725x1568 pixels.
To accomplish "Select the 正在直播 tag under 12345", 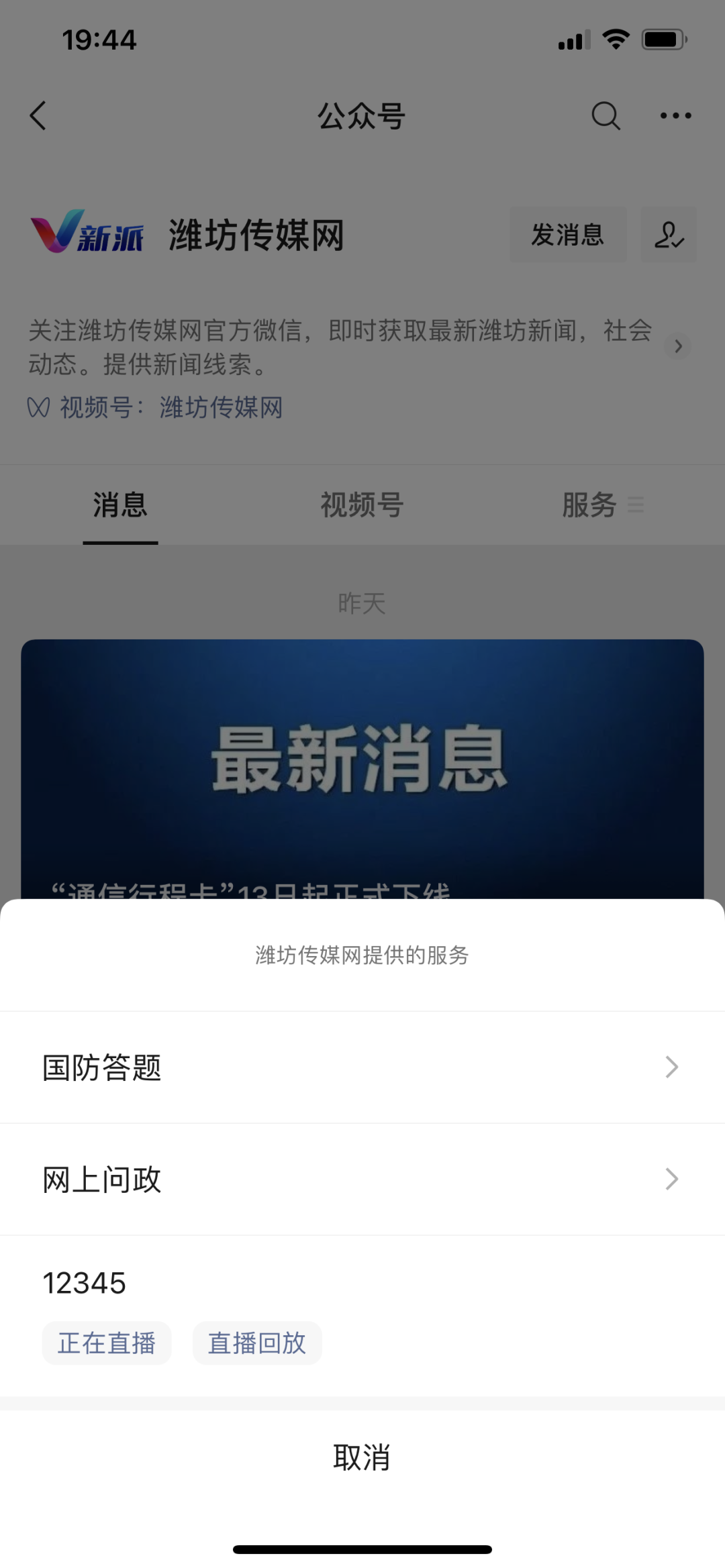I will [x=106, y=1343].
